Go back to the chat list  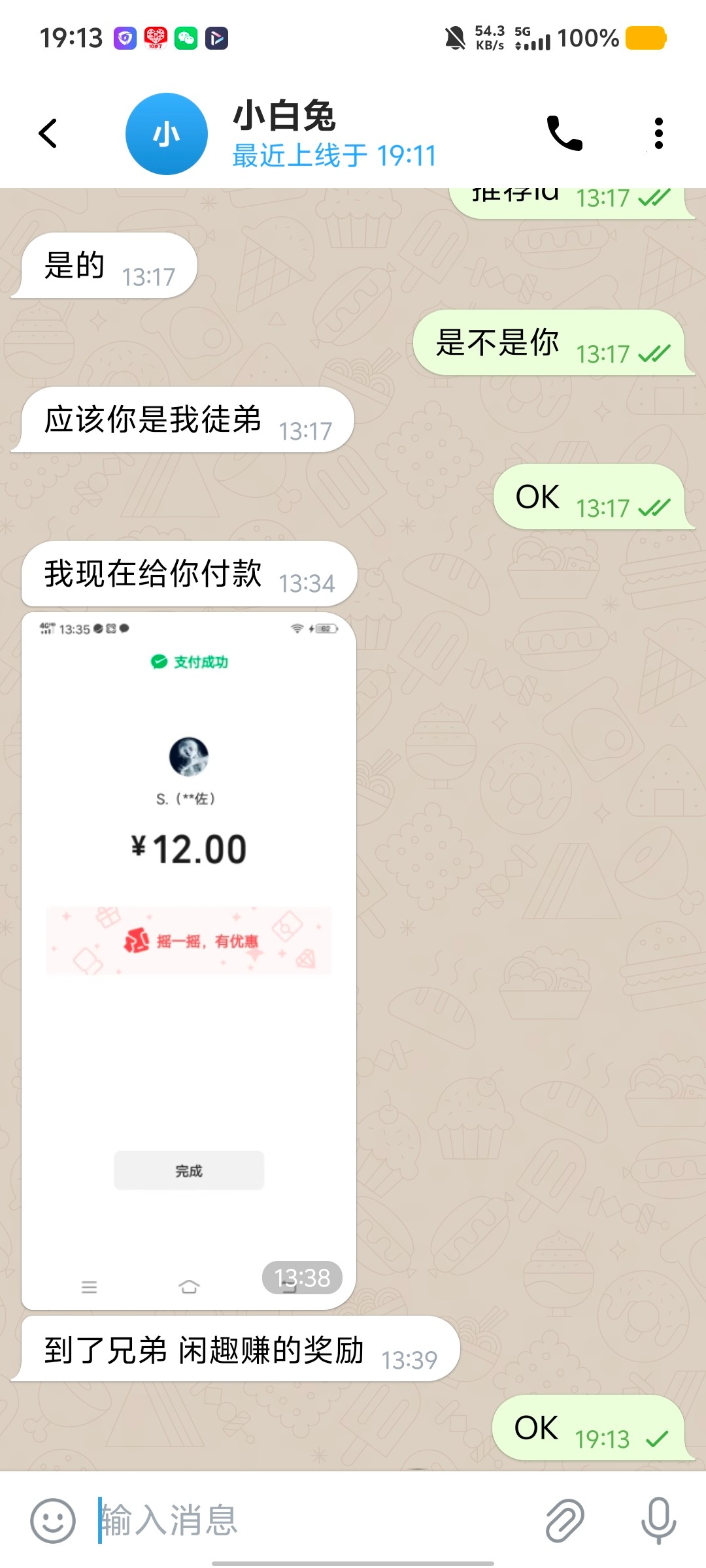click(48, 134)
